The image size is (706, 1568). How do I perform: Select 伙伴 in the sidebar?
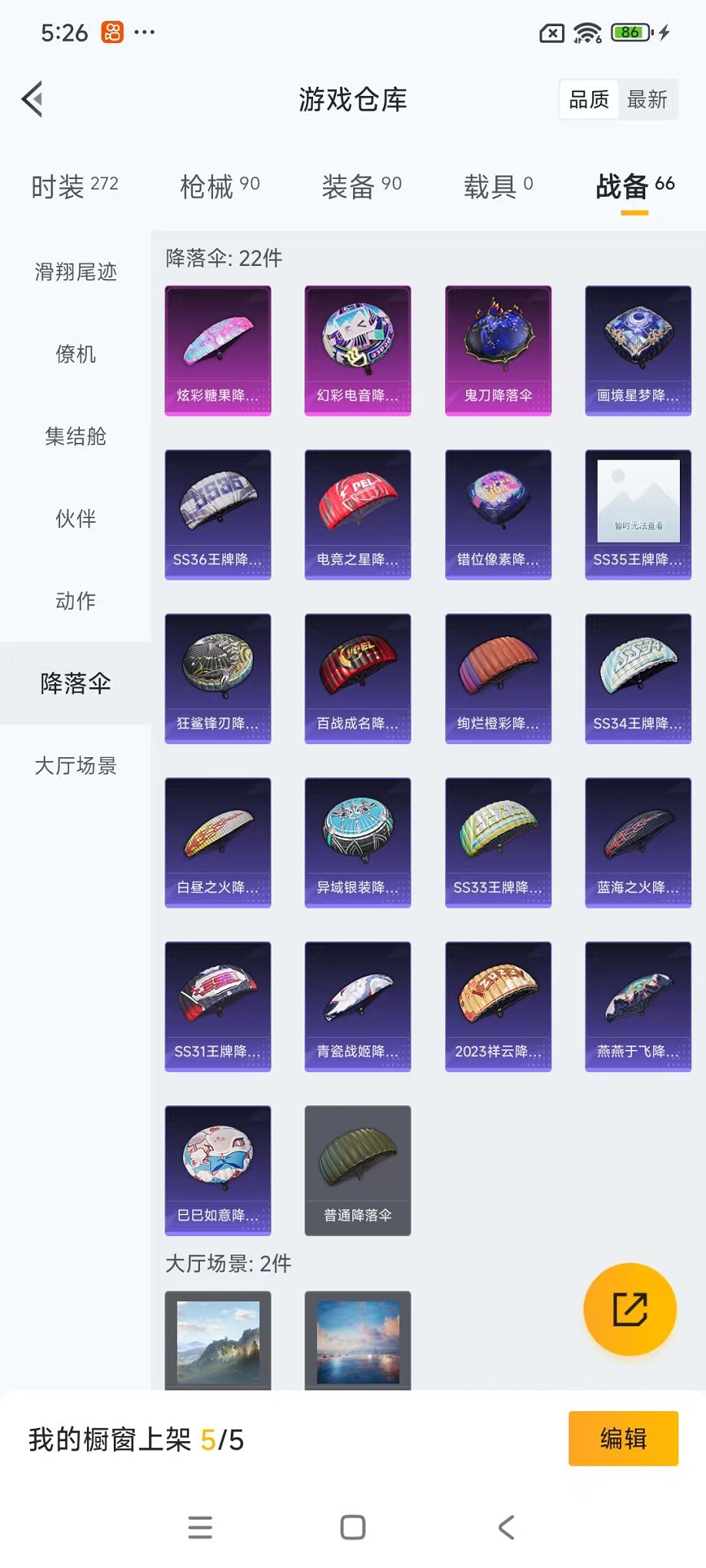75,519
